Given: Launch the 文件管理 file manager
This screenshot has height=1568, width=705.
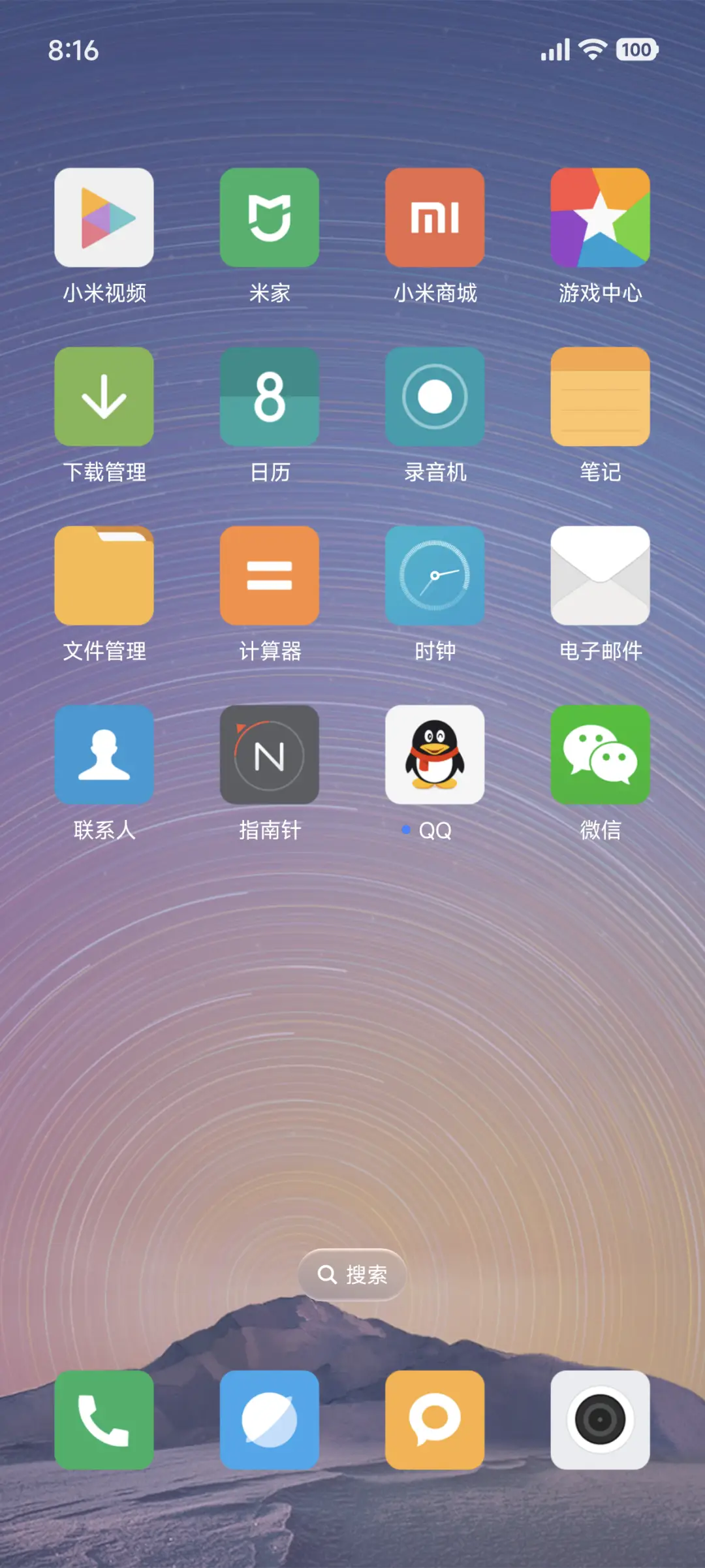Looking at the screenshot, I should coord(104,576).
